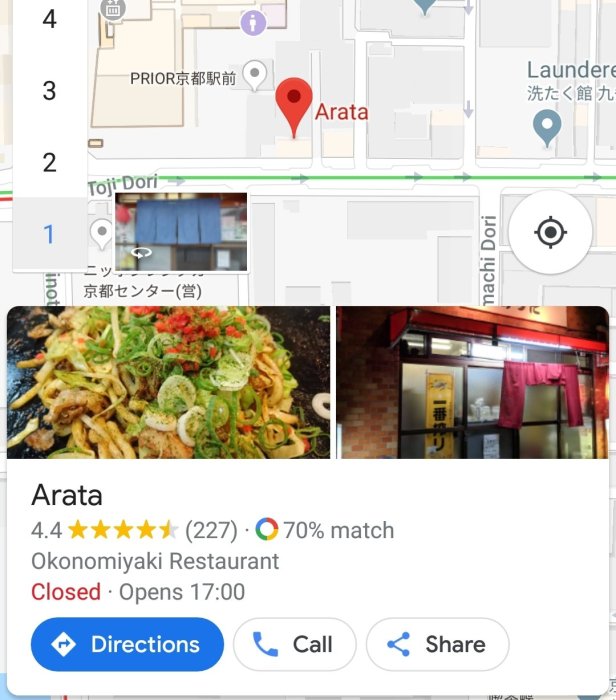Select floor level 4
The width and height of the screenshot is (616, 700).
49,19
